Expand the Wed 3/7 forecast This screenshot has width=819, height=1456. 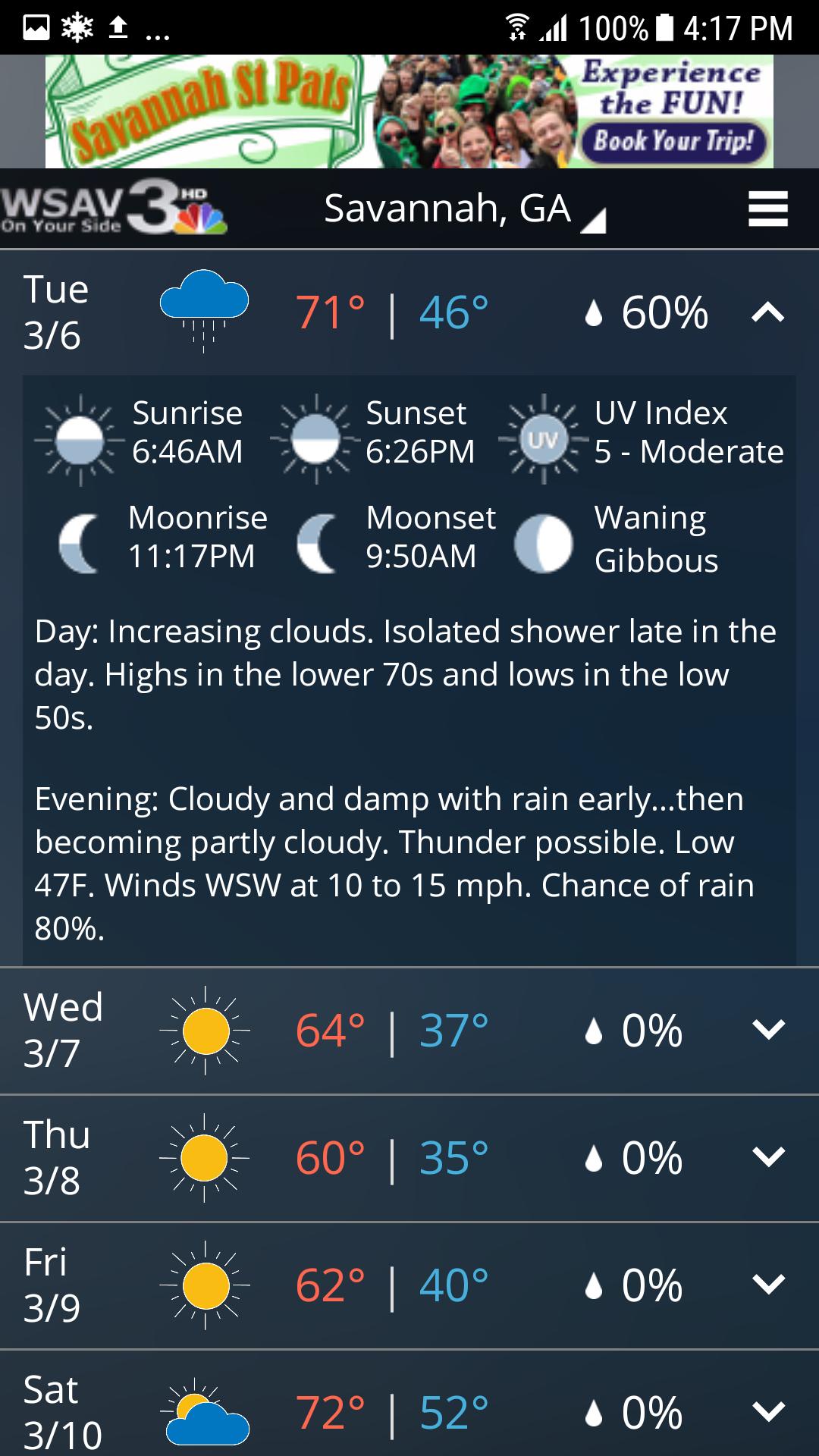pyautogui.click(x=767, y=1030)
